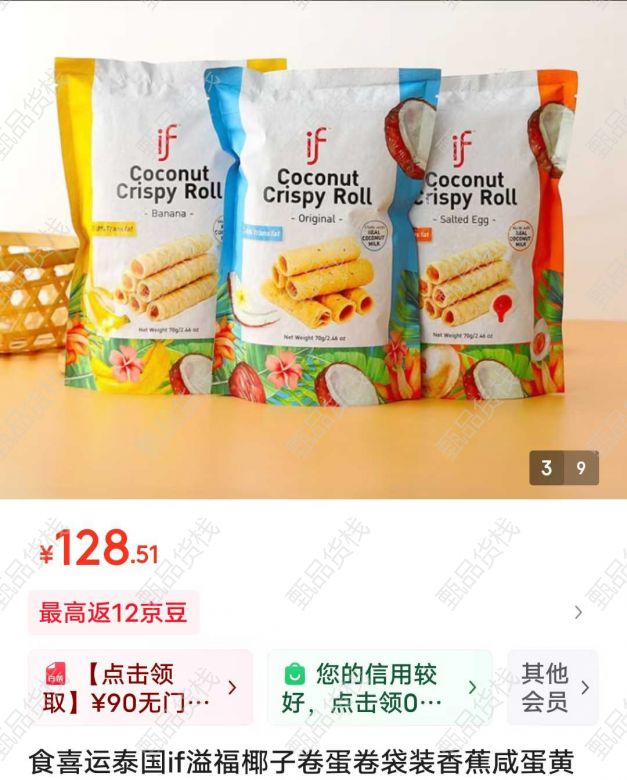627x780 pixels.
Task: Claim the ¥90无门 coupon
Action: click(140, 687)
